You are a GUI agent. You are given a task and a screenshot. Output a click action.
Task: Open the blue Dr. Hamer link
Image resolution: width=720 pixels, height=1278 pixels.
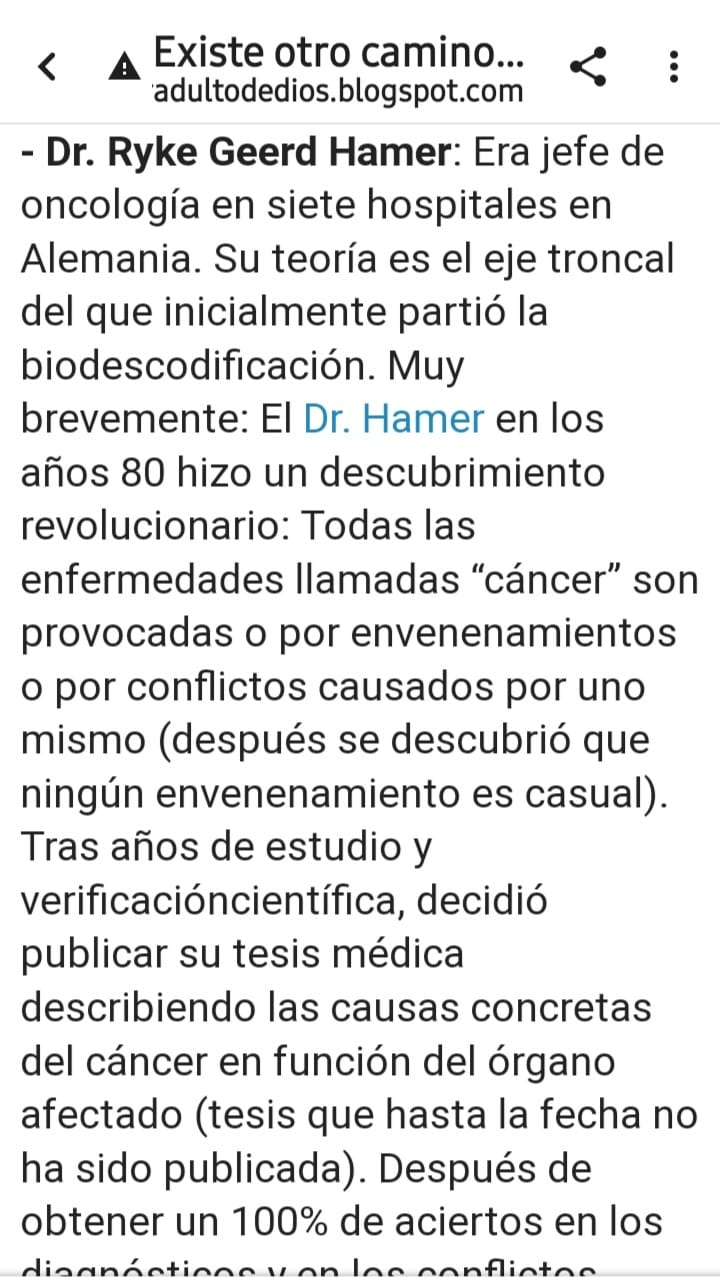[x=393, y=418]
